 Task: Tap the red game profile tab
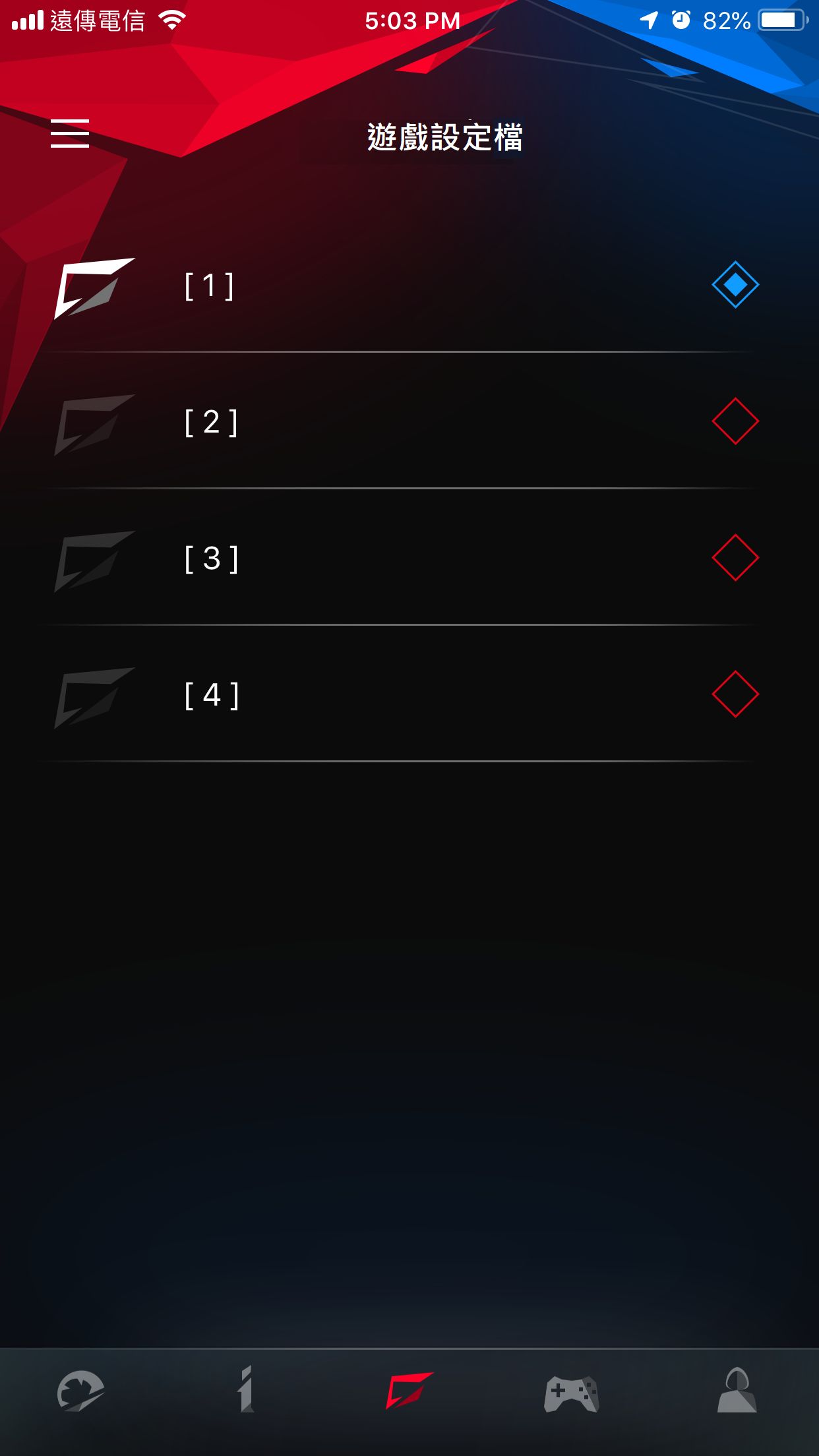(409, 1390)
